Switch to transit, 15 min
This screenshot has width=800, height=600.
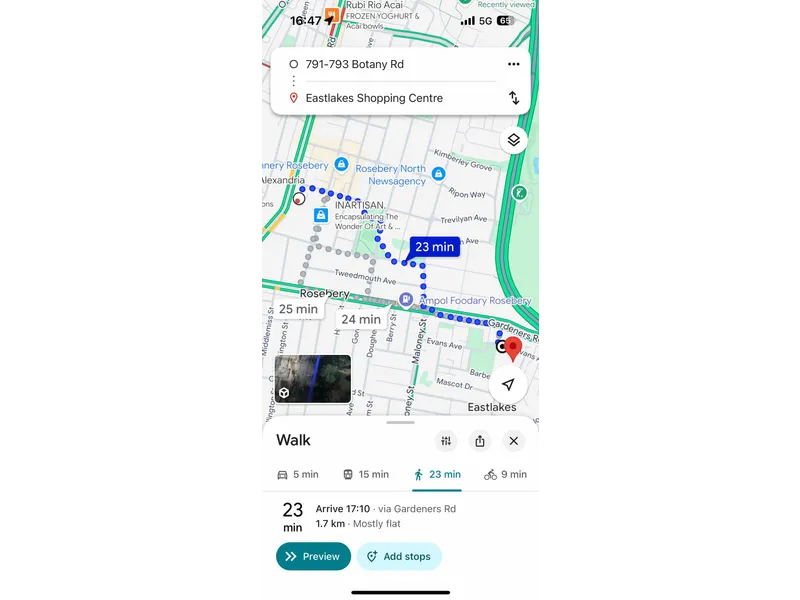(365, 474)
